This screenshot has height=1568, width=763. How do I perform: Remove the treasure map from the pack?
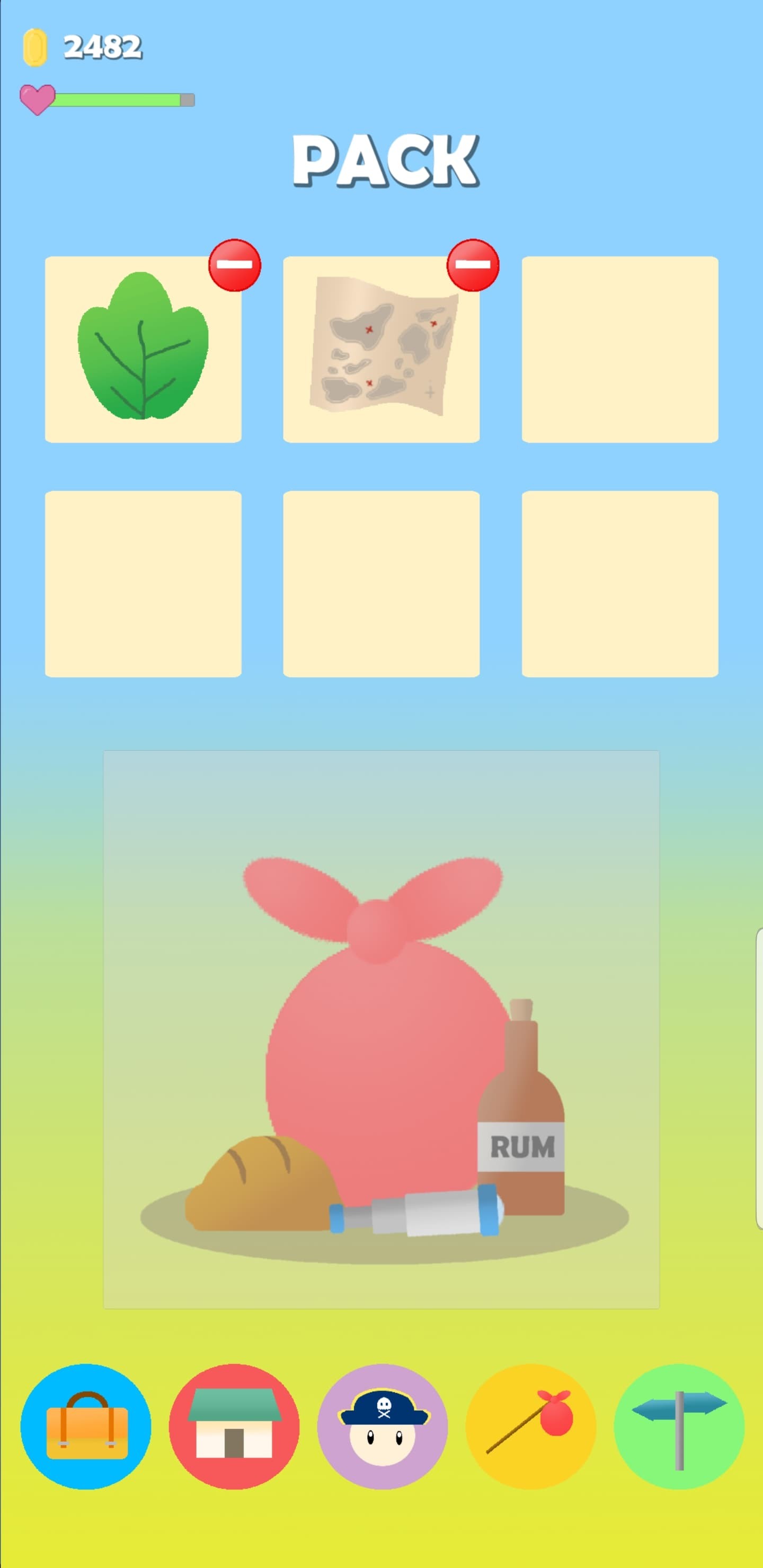click(x=473, y=265)
